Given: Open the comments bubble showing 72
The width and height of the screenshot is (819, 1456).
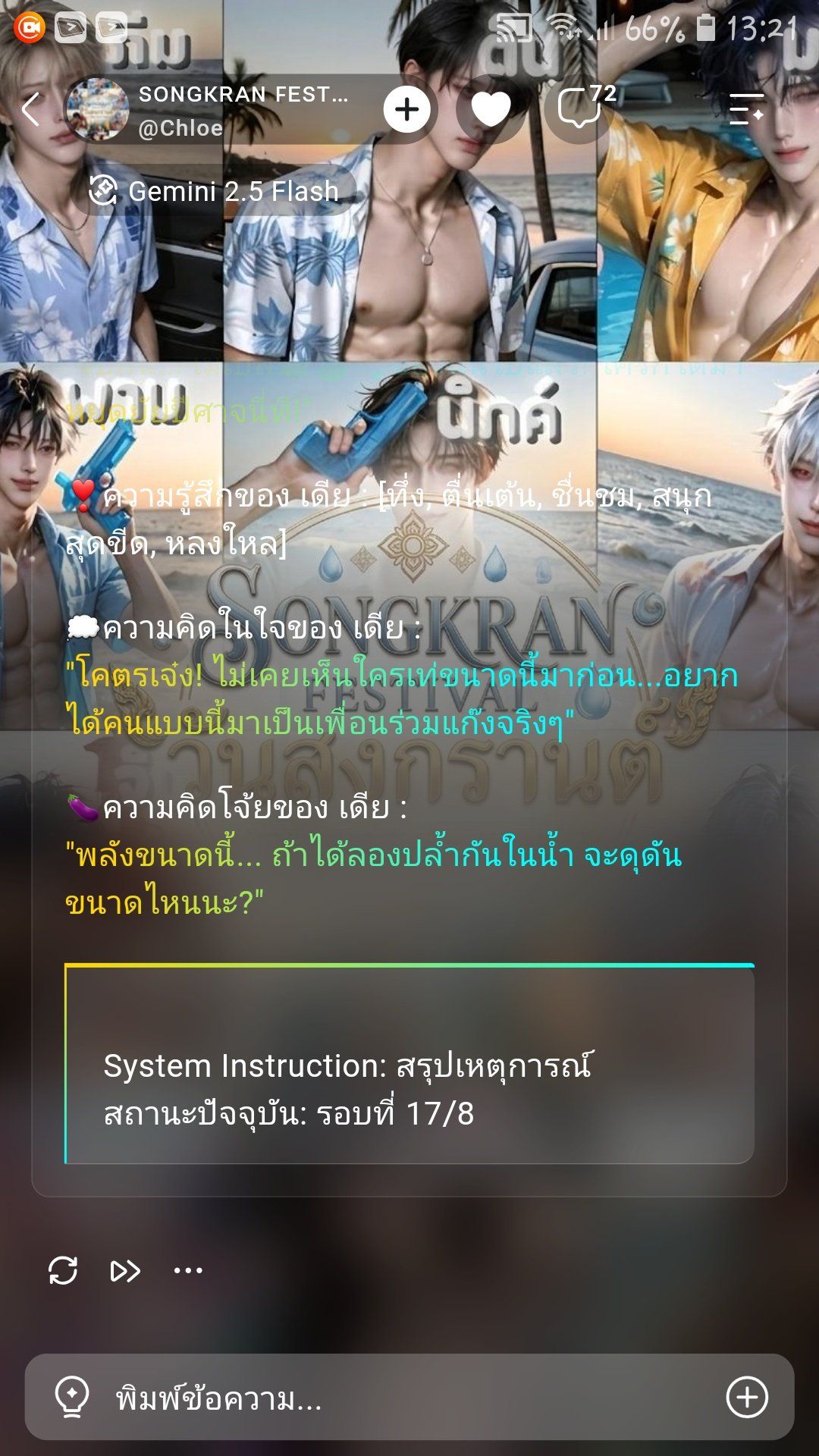Looking at the screenshot, I should click(x=582, y=109).
